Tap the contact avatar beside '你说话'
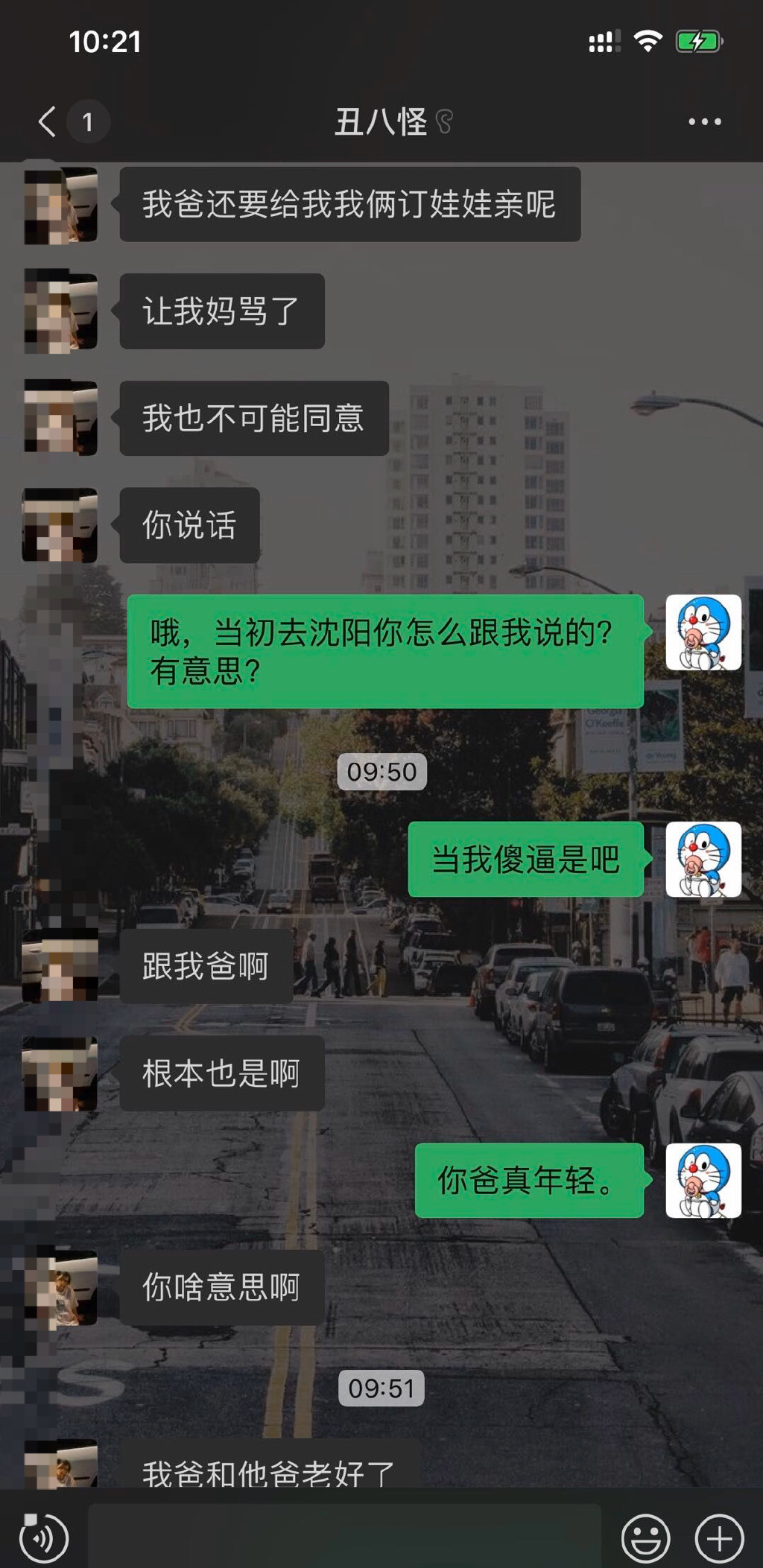Viewport: 763px width, 1568px height. [60, 525]
